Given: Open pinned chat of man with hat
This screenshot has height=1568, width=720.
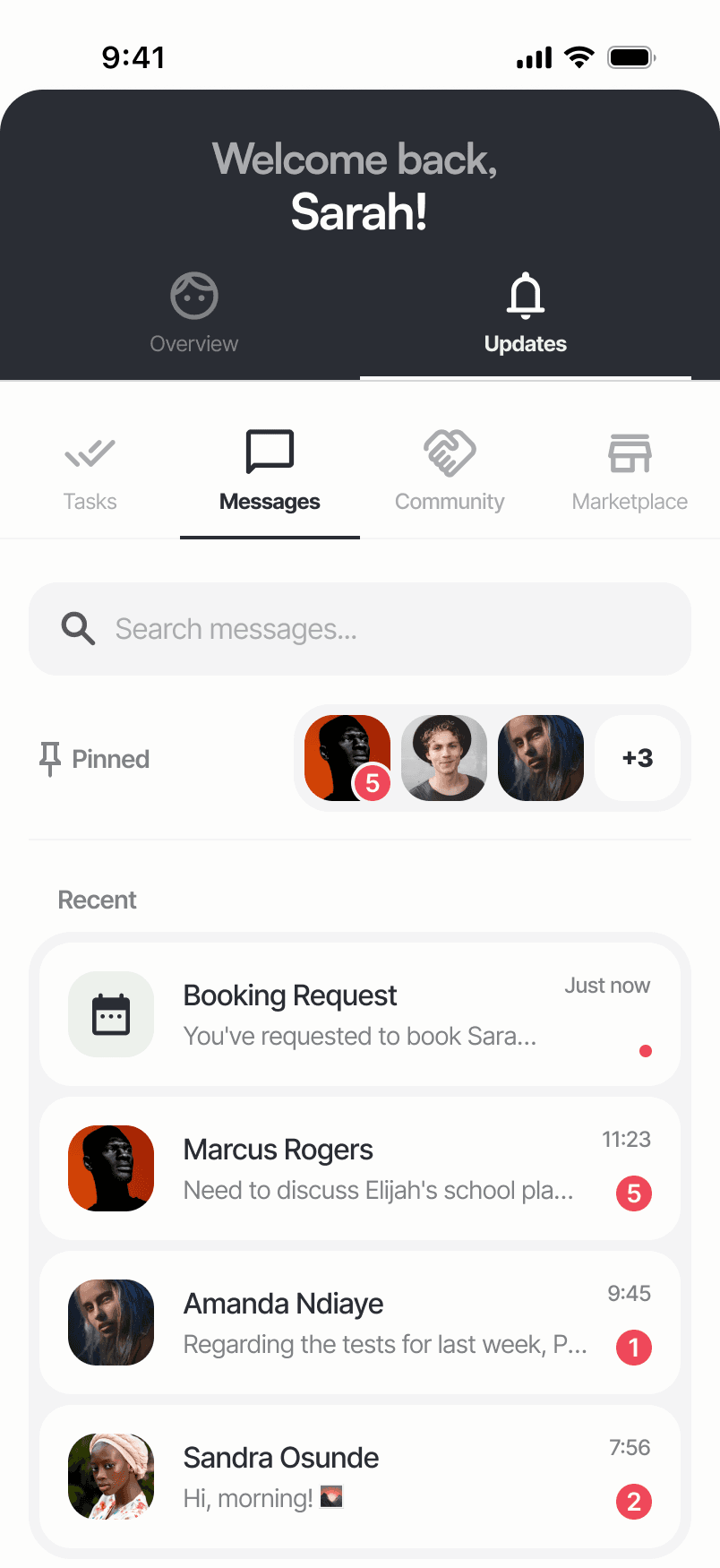Looking at the screenshot, I should tap(444, 758).
